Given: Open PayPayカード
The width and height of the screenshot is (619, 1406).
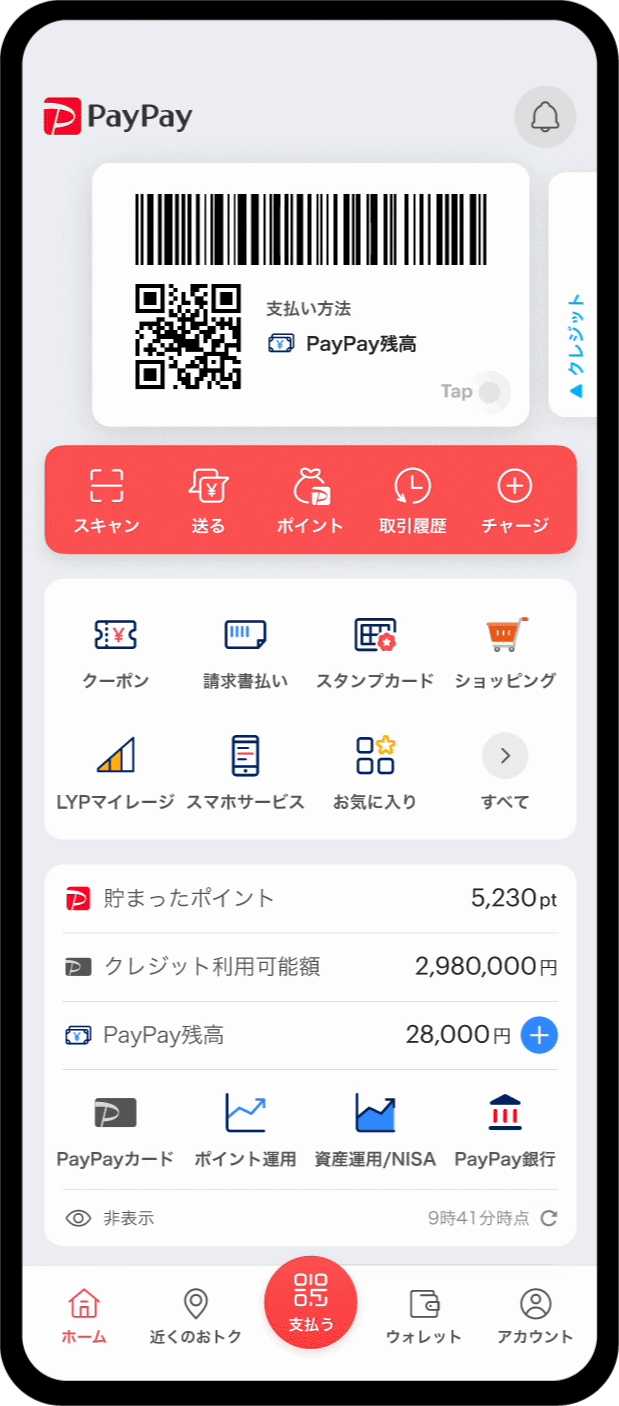Looking at the screenshot, I should (115, 1130).
